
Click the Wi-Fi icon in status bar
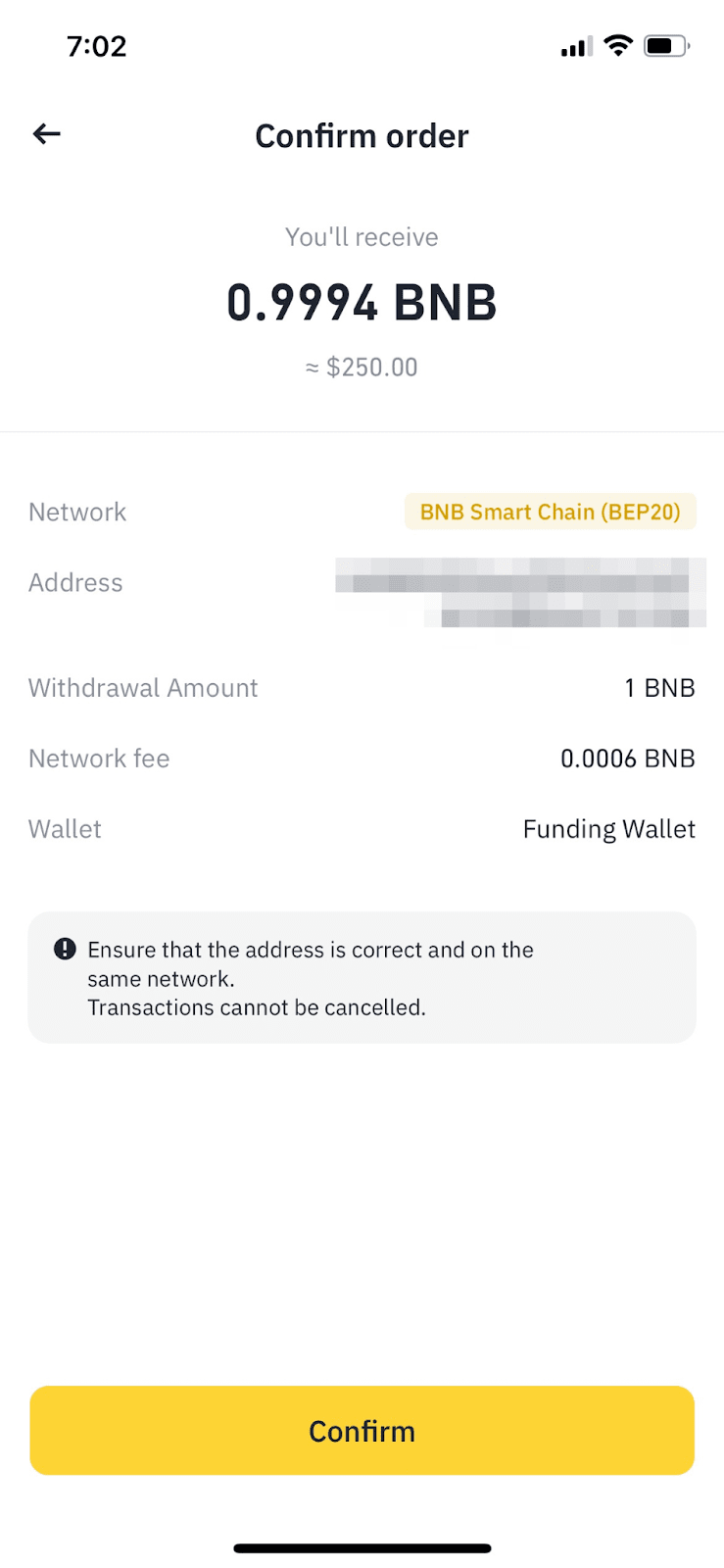pyautogui.click(x=618, y=45)
